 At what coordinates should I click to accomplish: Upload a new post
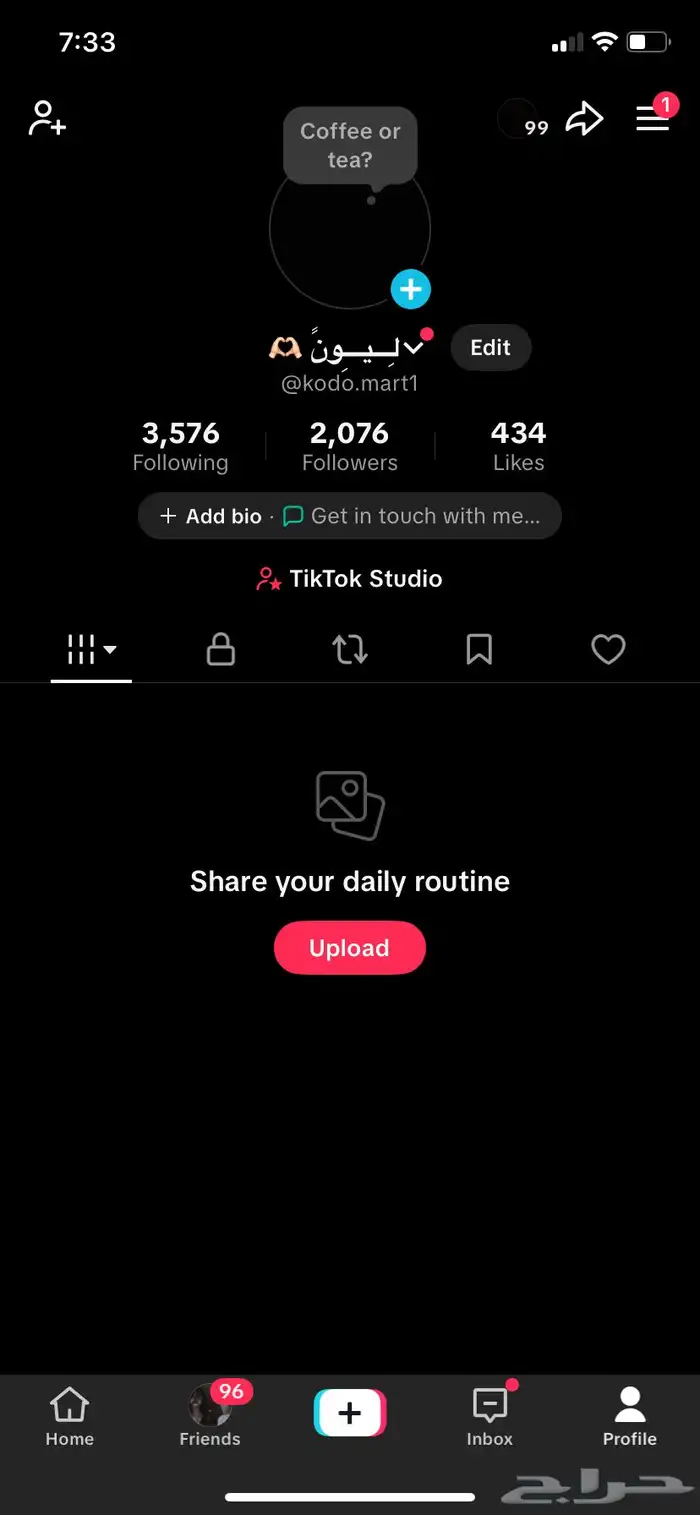click(350, 948)
